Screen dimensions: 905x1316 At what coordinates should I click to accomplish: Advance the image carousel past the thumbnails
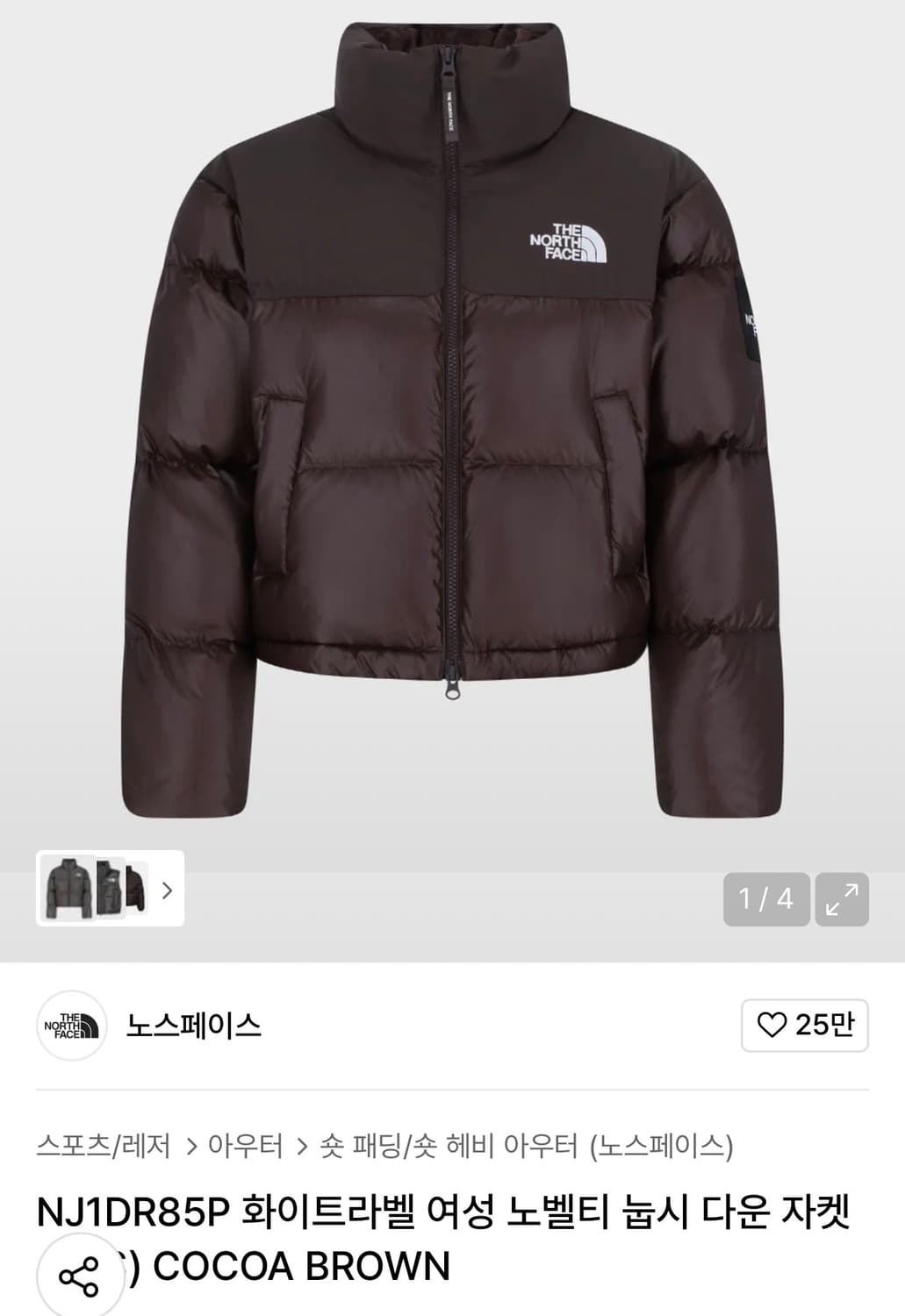click(x=168, y=889)
